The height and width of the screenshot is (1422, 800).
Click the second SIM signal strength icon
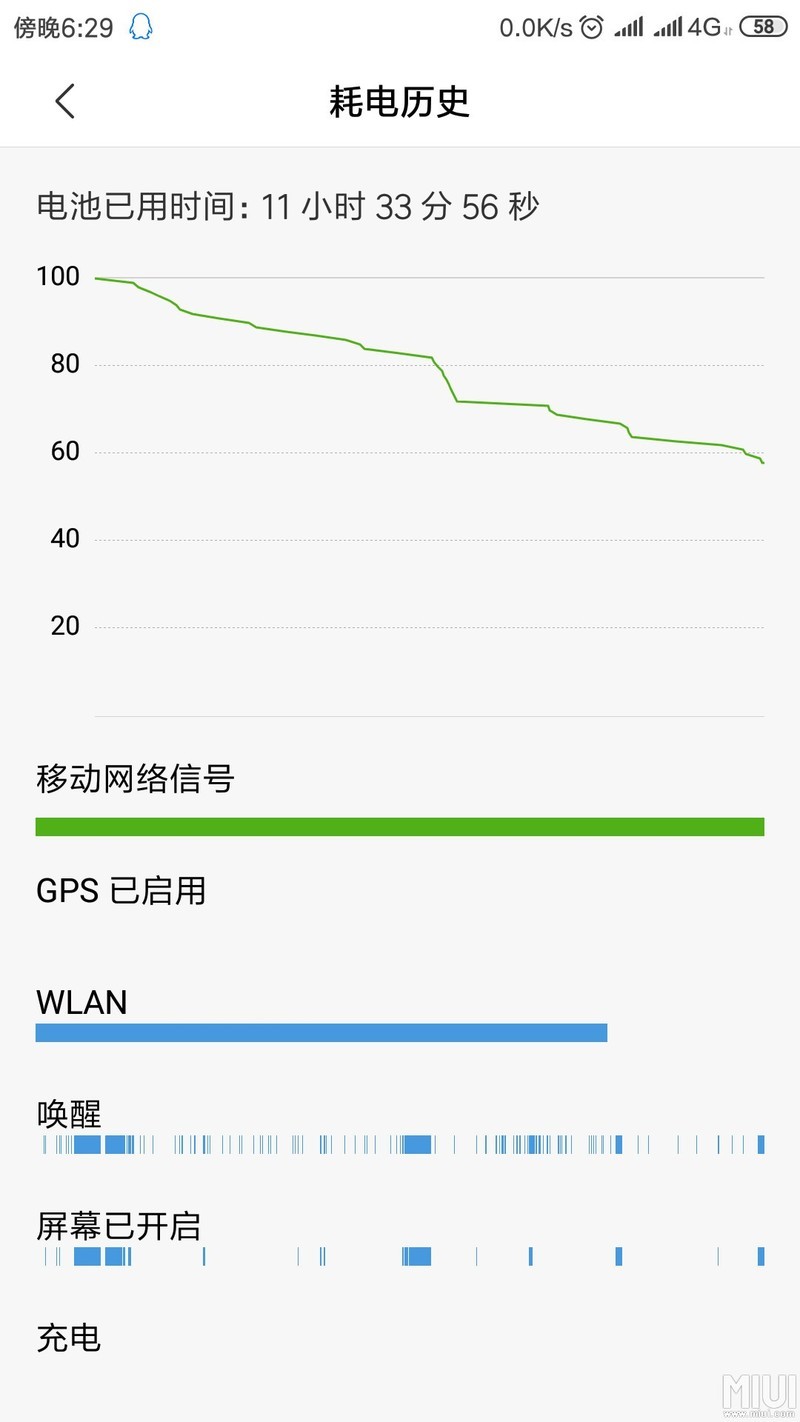click(671, 27)
